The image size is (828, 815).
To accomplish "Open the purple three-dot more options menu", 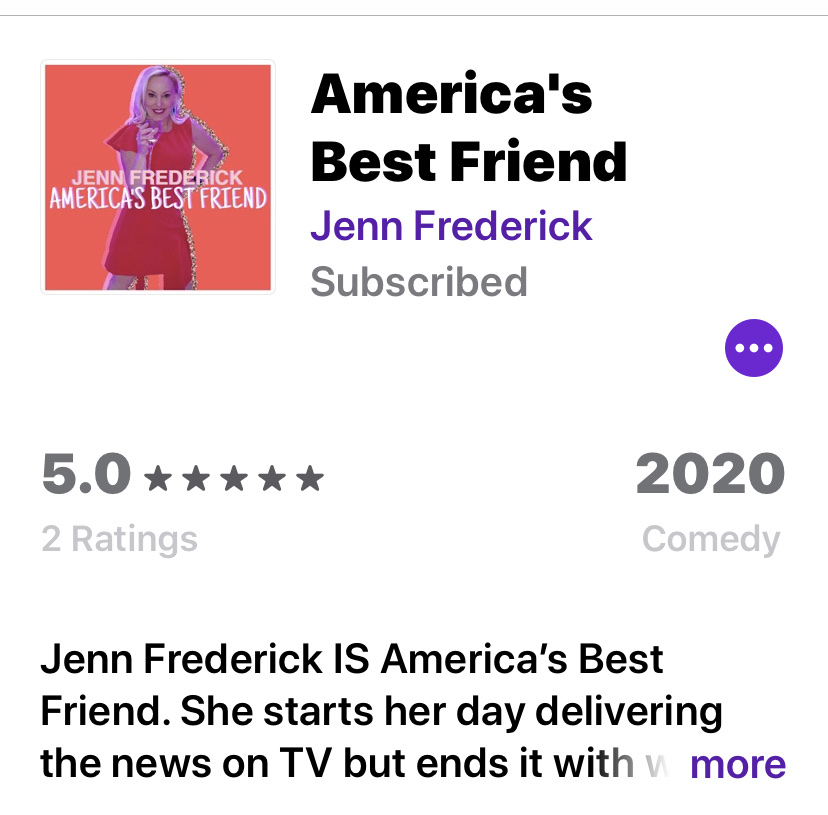I will 753,348.
